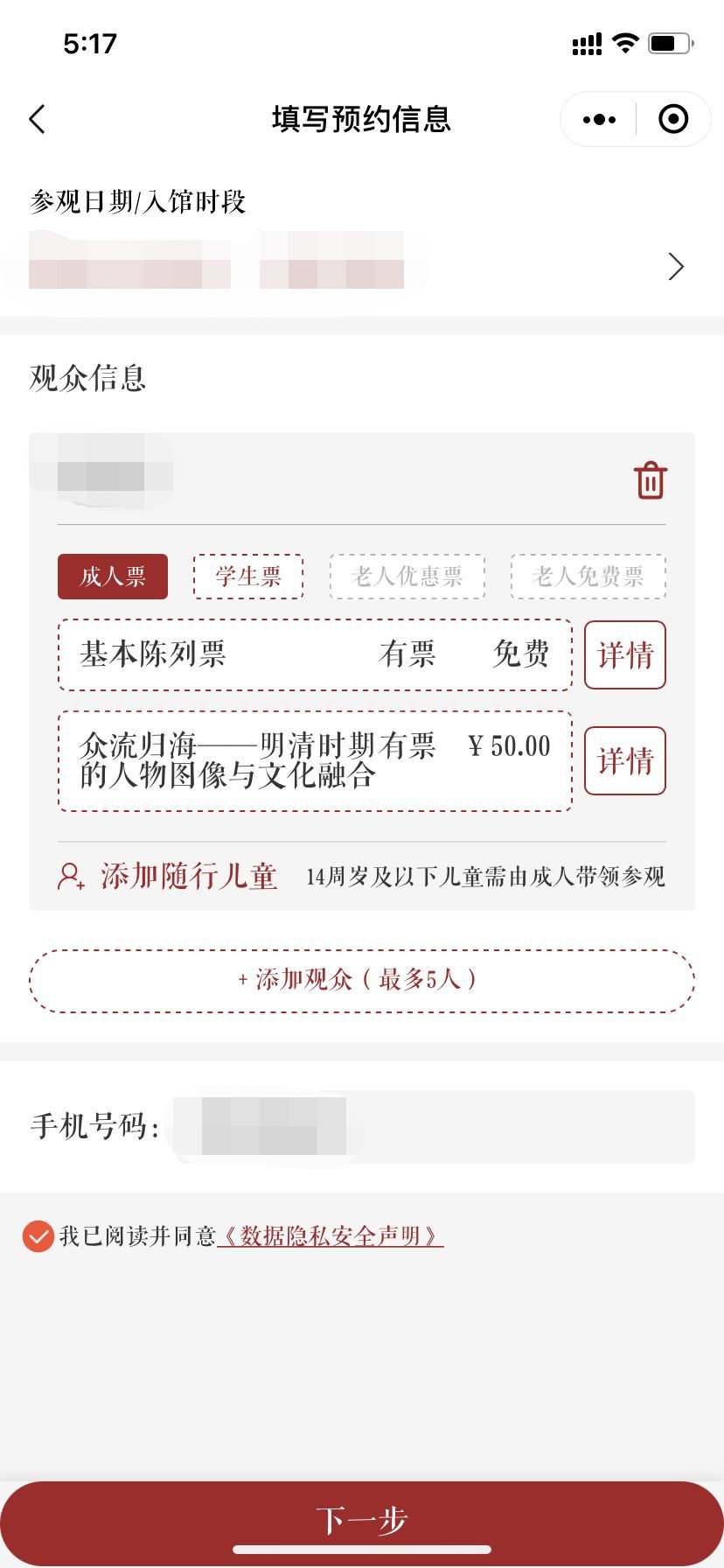
Task: Go back using the top-left arrow
Action: 37,119
